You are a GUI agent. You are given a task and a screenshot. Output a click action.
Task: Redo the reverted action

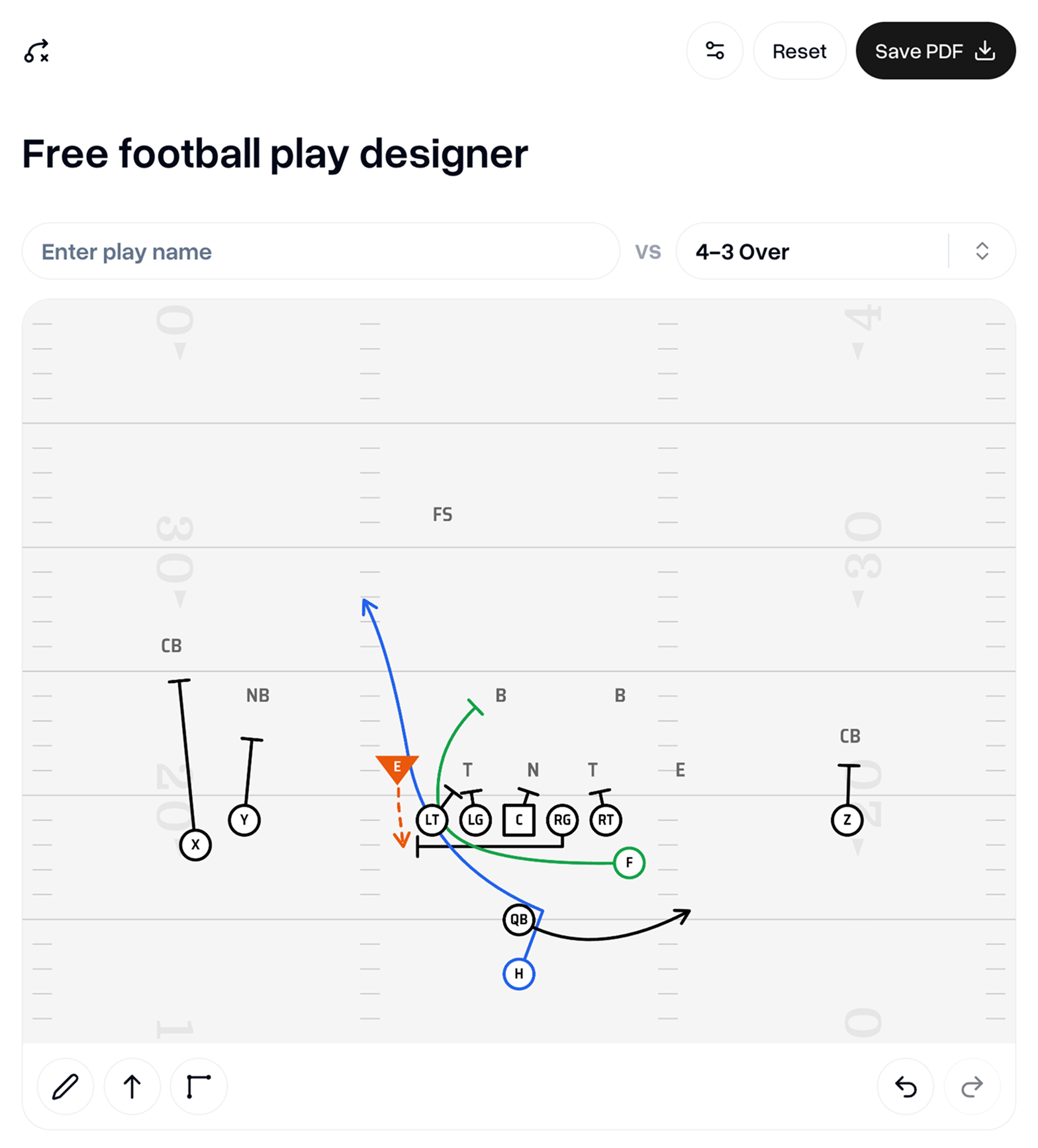(x=971, y=1086)
